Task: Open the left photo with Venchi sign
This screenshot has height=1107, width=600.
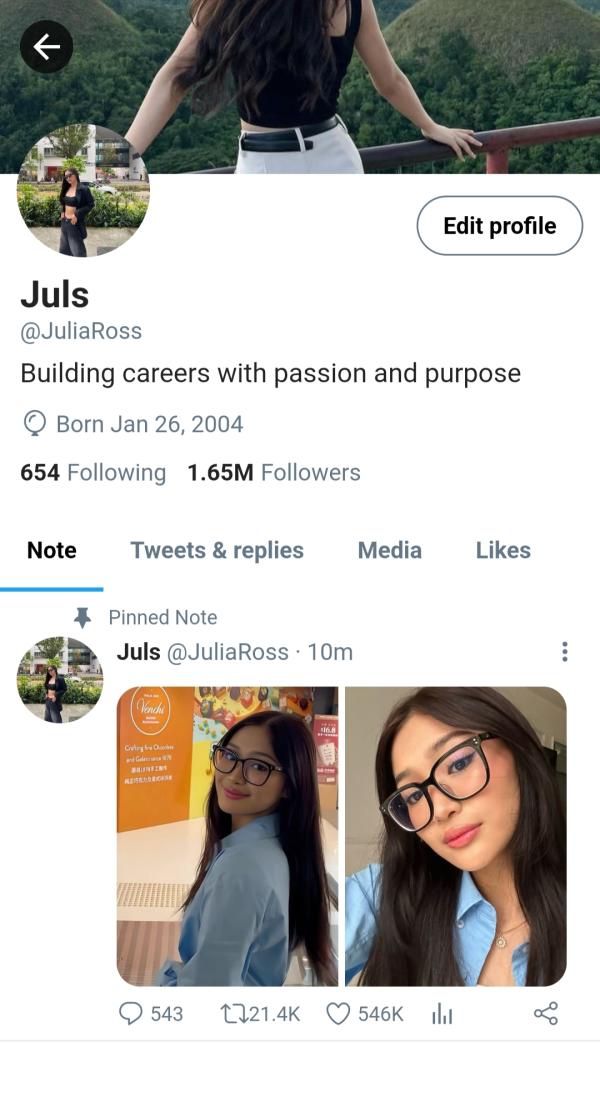Action: point(227,836)
